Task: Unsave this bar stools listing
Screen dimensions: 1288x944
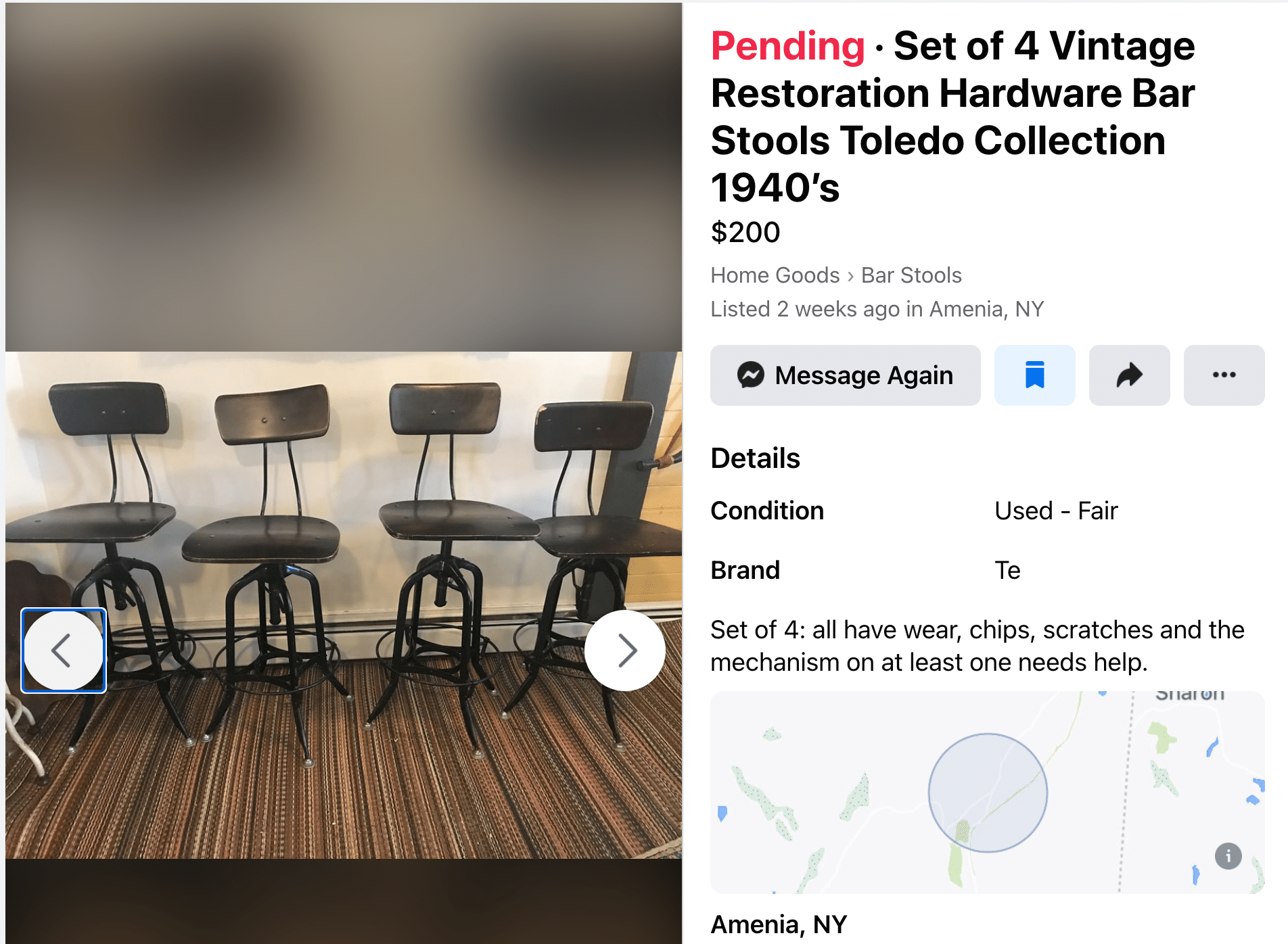Action: point(1034,375)
